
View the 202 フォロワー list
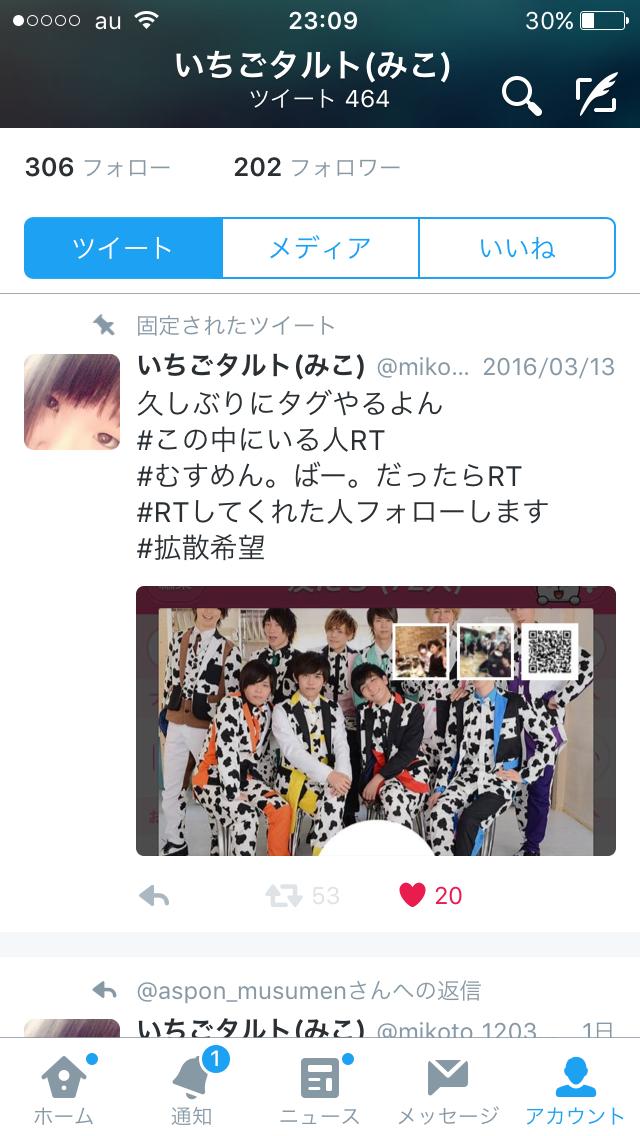[x=317, y=167]
